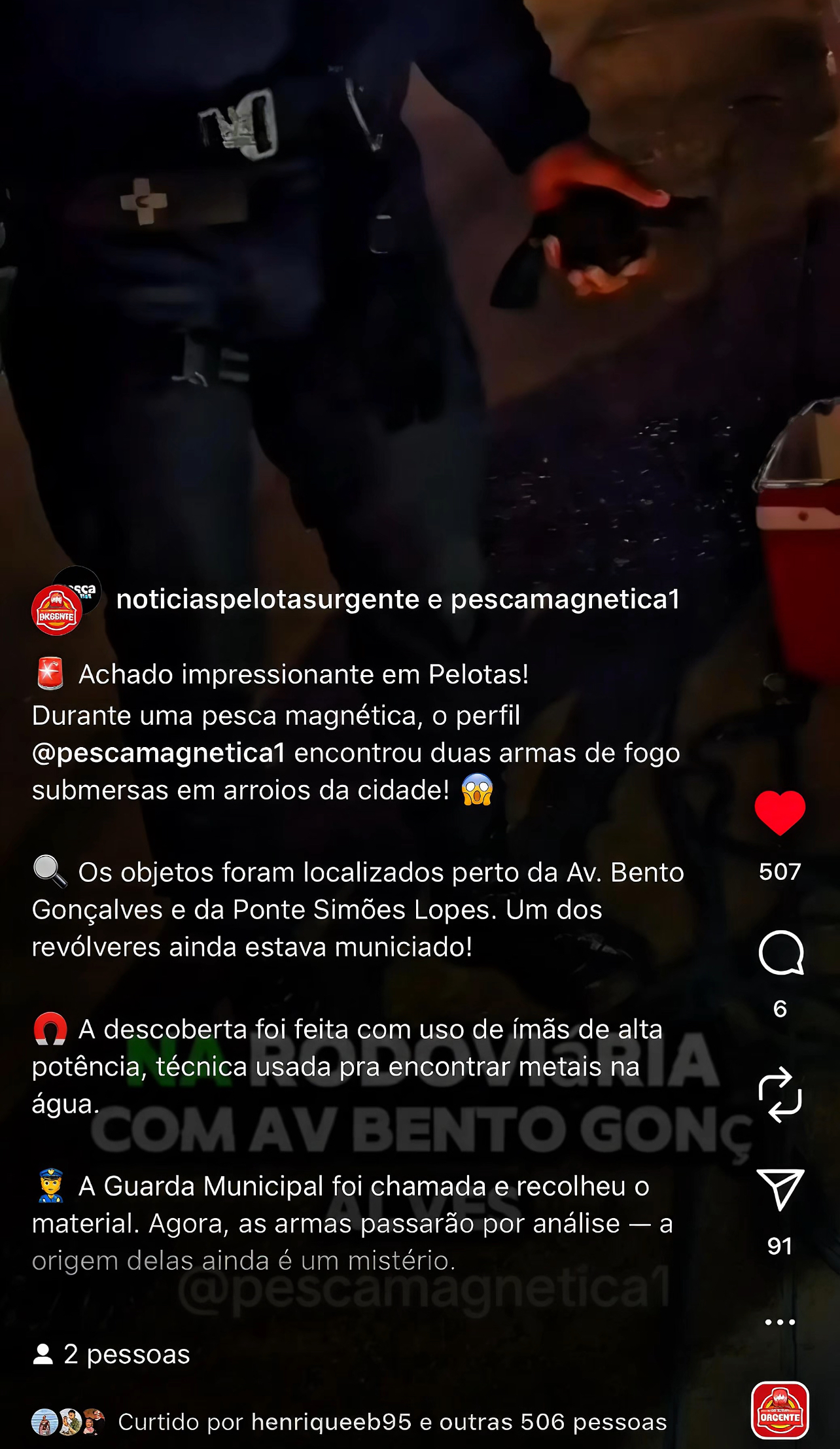
Task: See who liked via henriqueeb95 line
Action: (x=393, y=1422)
